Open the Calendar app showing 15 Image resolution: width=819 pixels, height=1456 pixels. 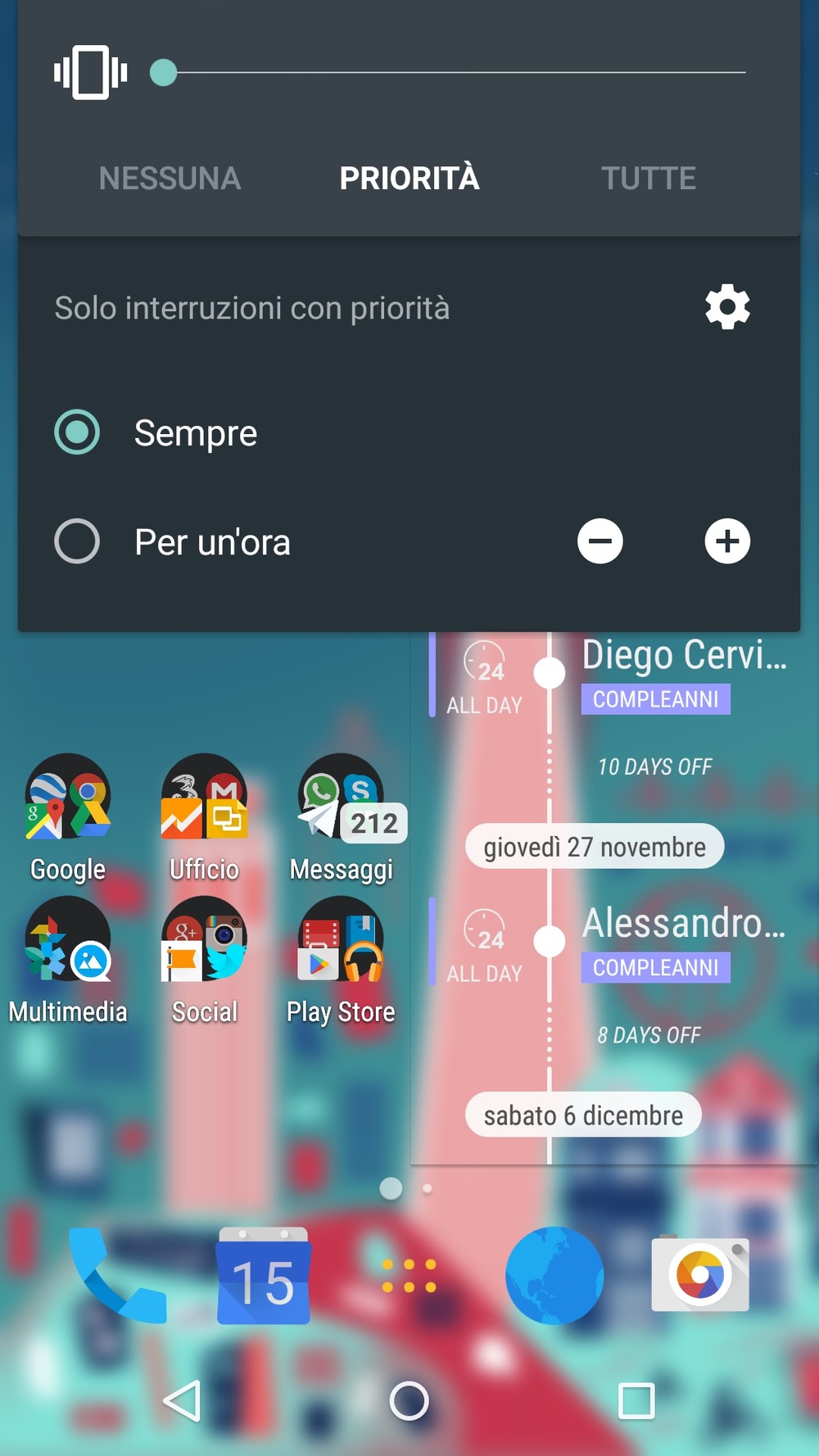[x=263, y=1275]
